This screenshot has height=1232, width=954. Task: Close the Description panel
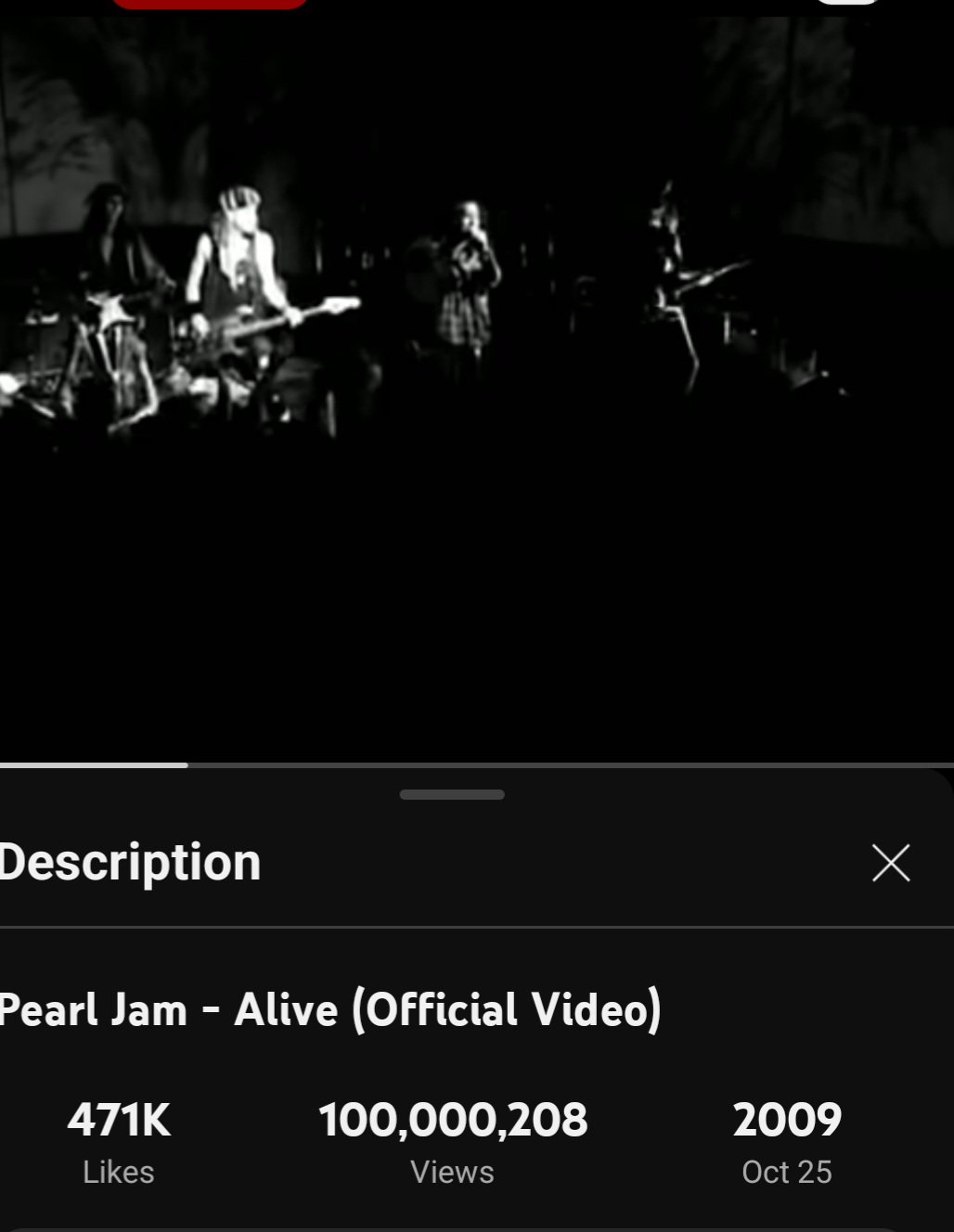[891, 863]
